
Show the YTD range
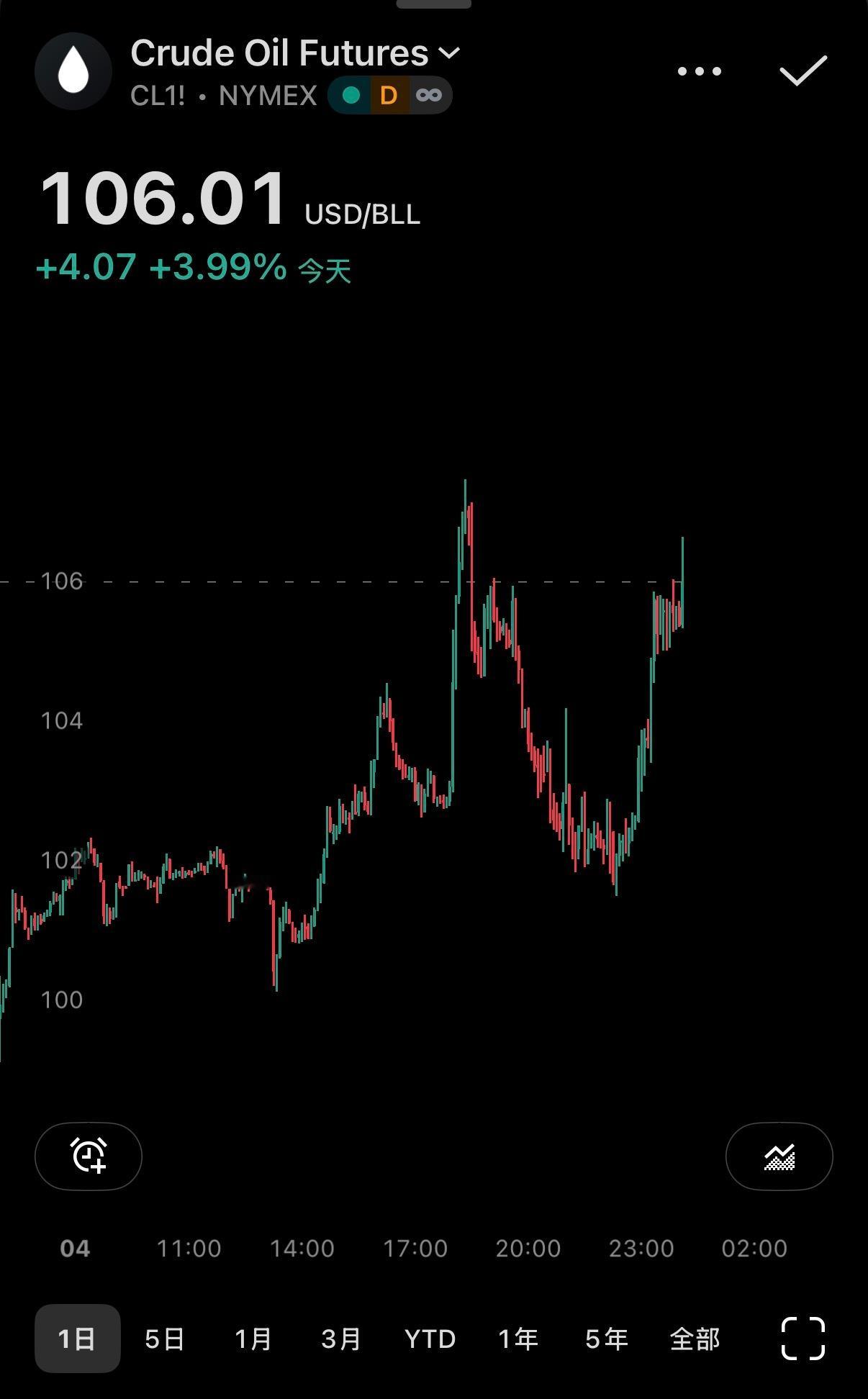point(430,1339)
